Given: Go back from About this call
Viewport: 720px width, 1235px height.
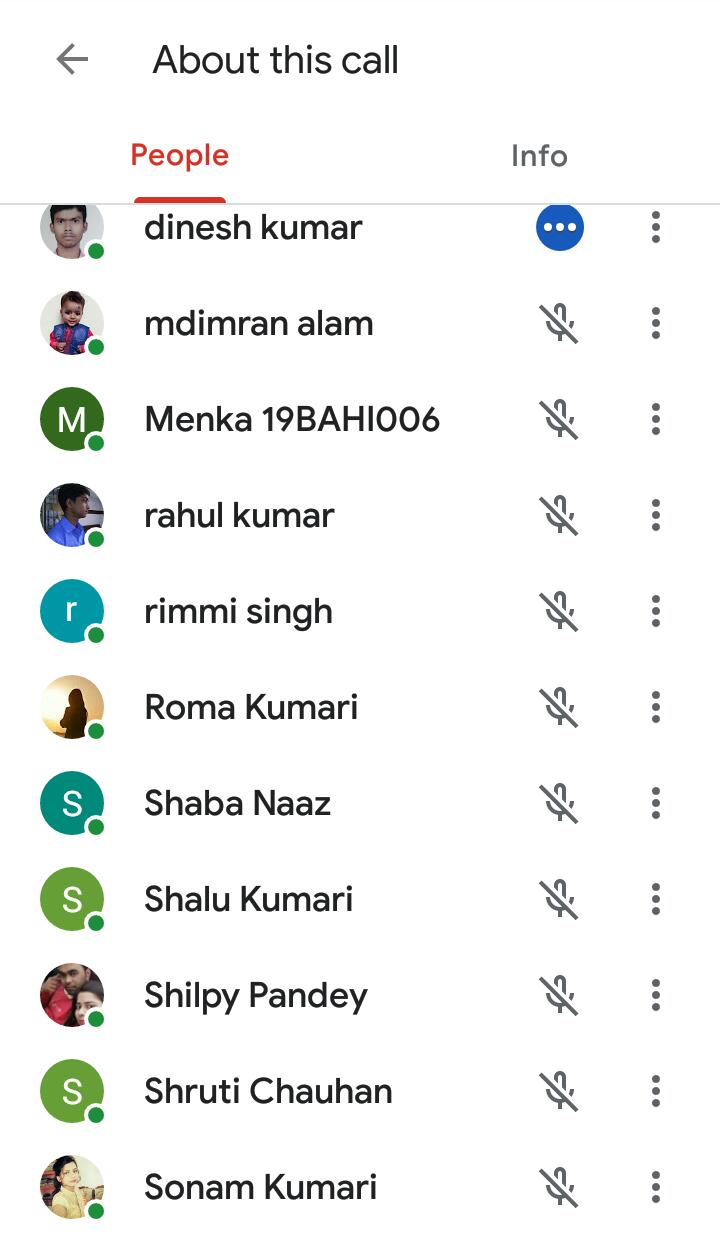Looking at the screenshot, I should (72, 60).
